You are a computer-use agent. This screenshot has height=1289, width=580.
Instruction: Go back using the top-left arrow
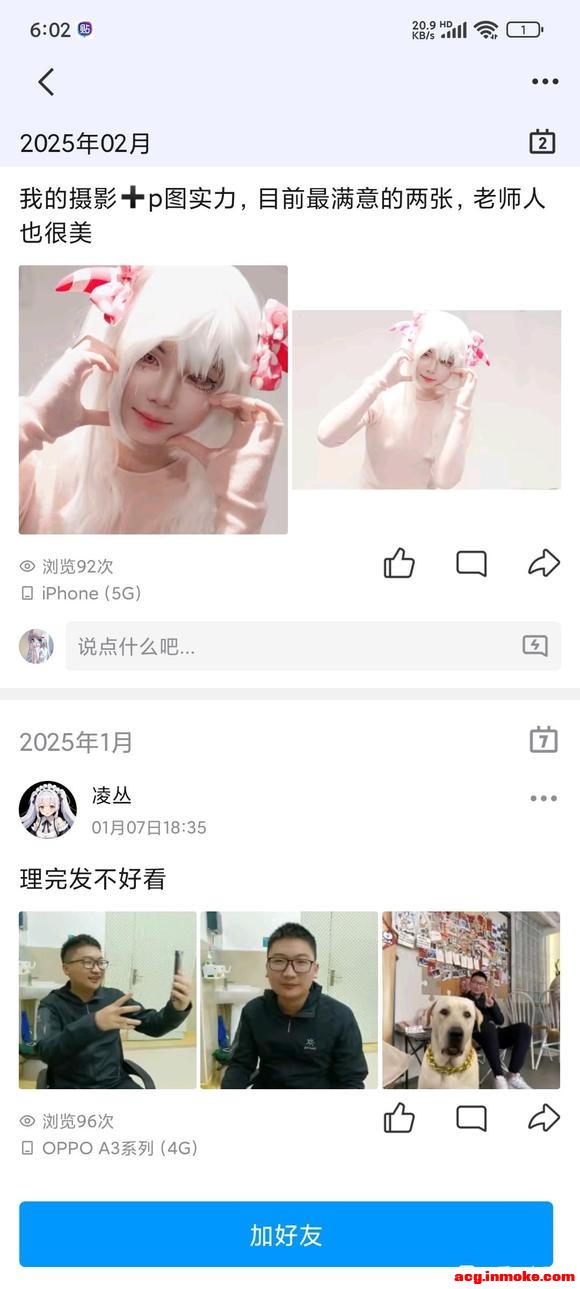coord(46,82)
